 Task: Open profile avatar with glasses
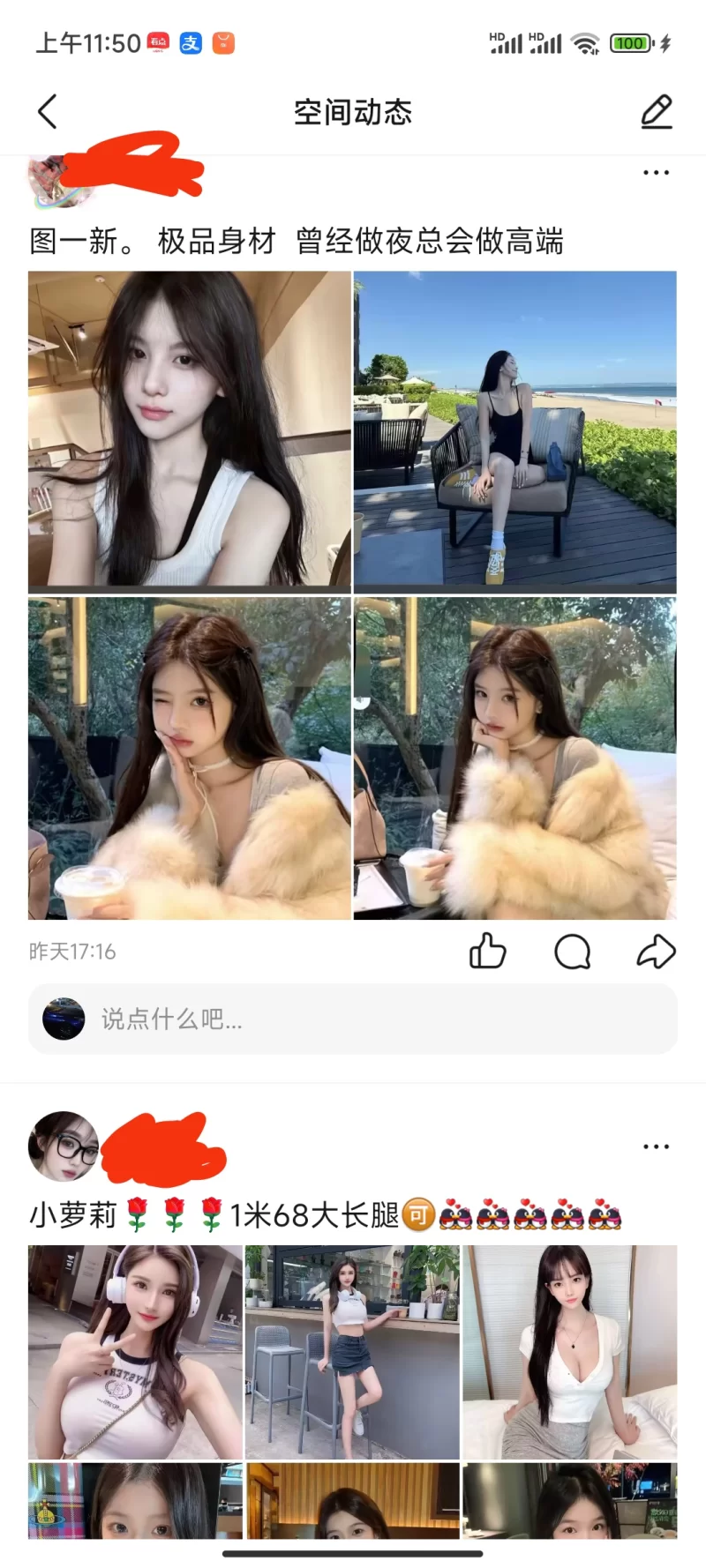pyautogui.click(x=64, y=1146)
